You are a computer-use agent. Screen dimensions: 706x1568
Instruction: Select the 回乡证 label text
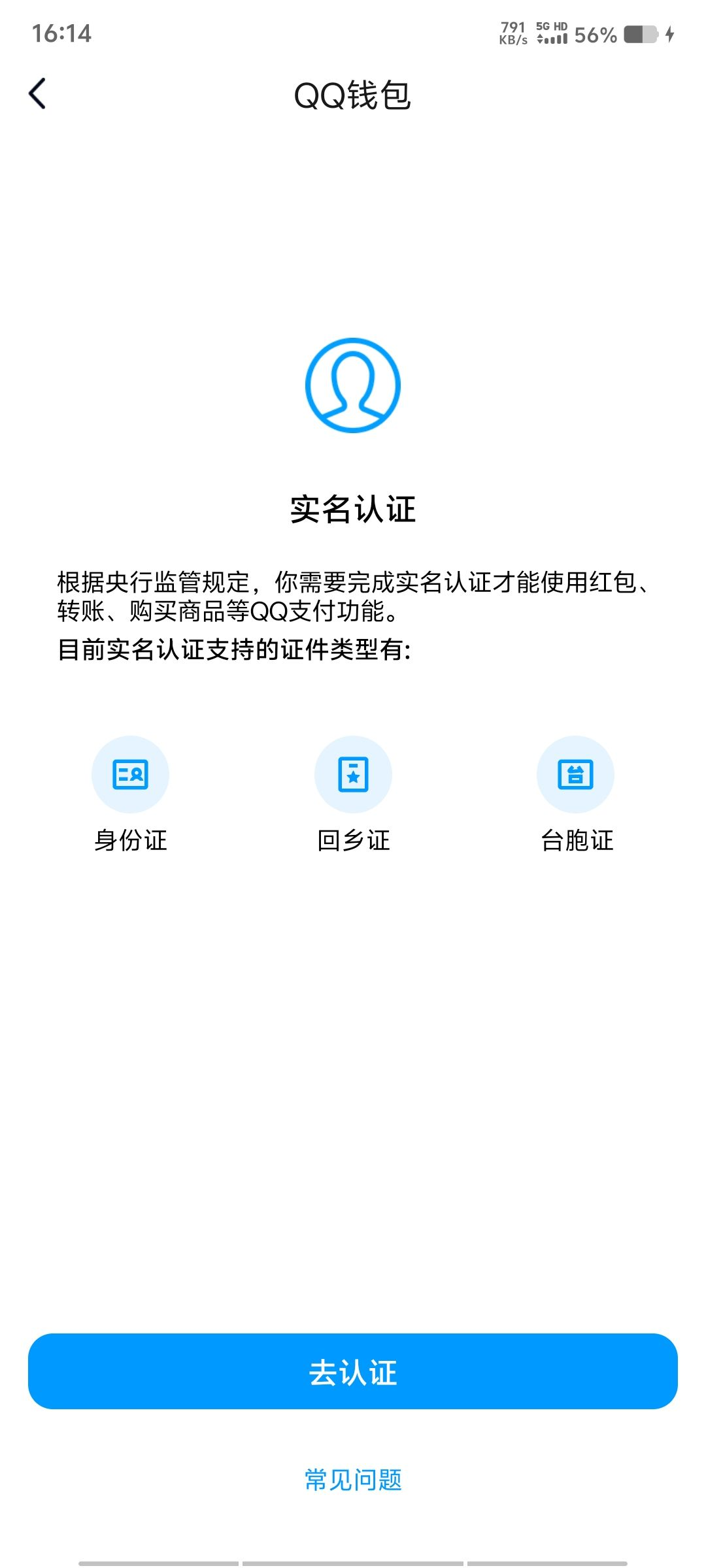[x=353, y=841]
